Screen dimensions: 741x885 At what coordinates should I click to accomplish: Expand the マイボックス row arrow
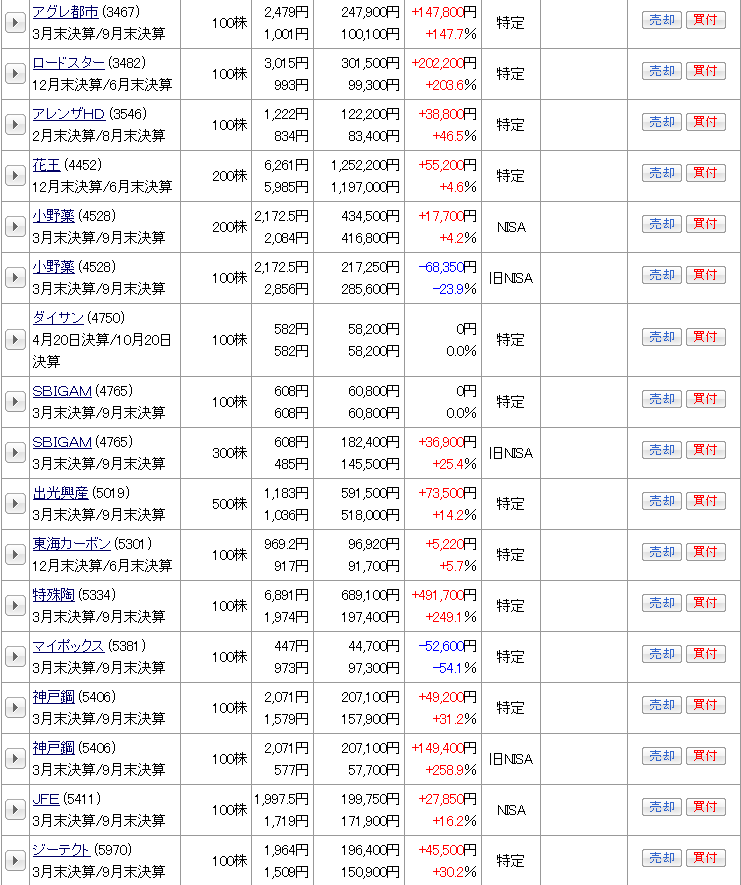[14, 656]
